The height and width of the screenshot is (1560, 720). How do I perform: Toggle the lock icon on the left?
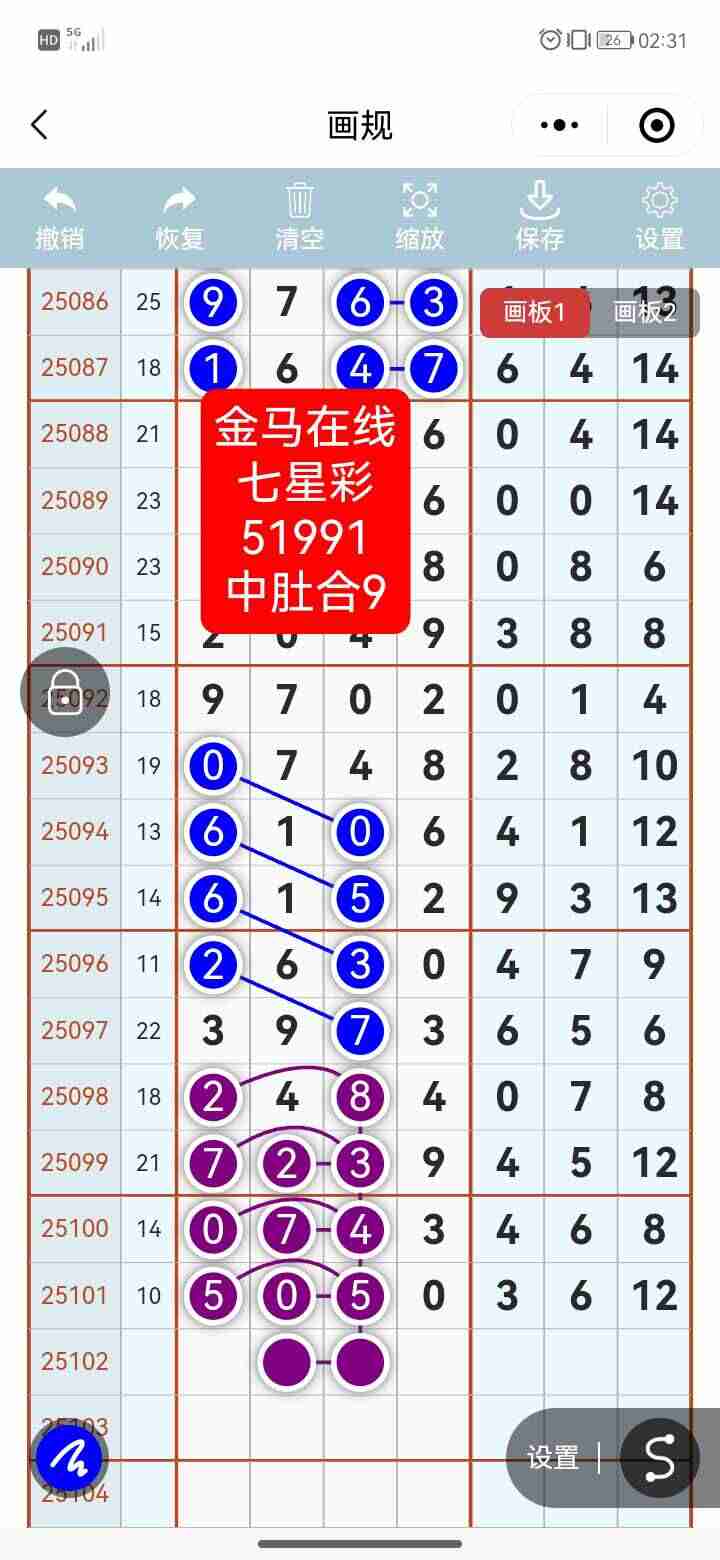click(x=65, y=691)
